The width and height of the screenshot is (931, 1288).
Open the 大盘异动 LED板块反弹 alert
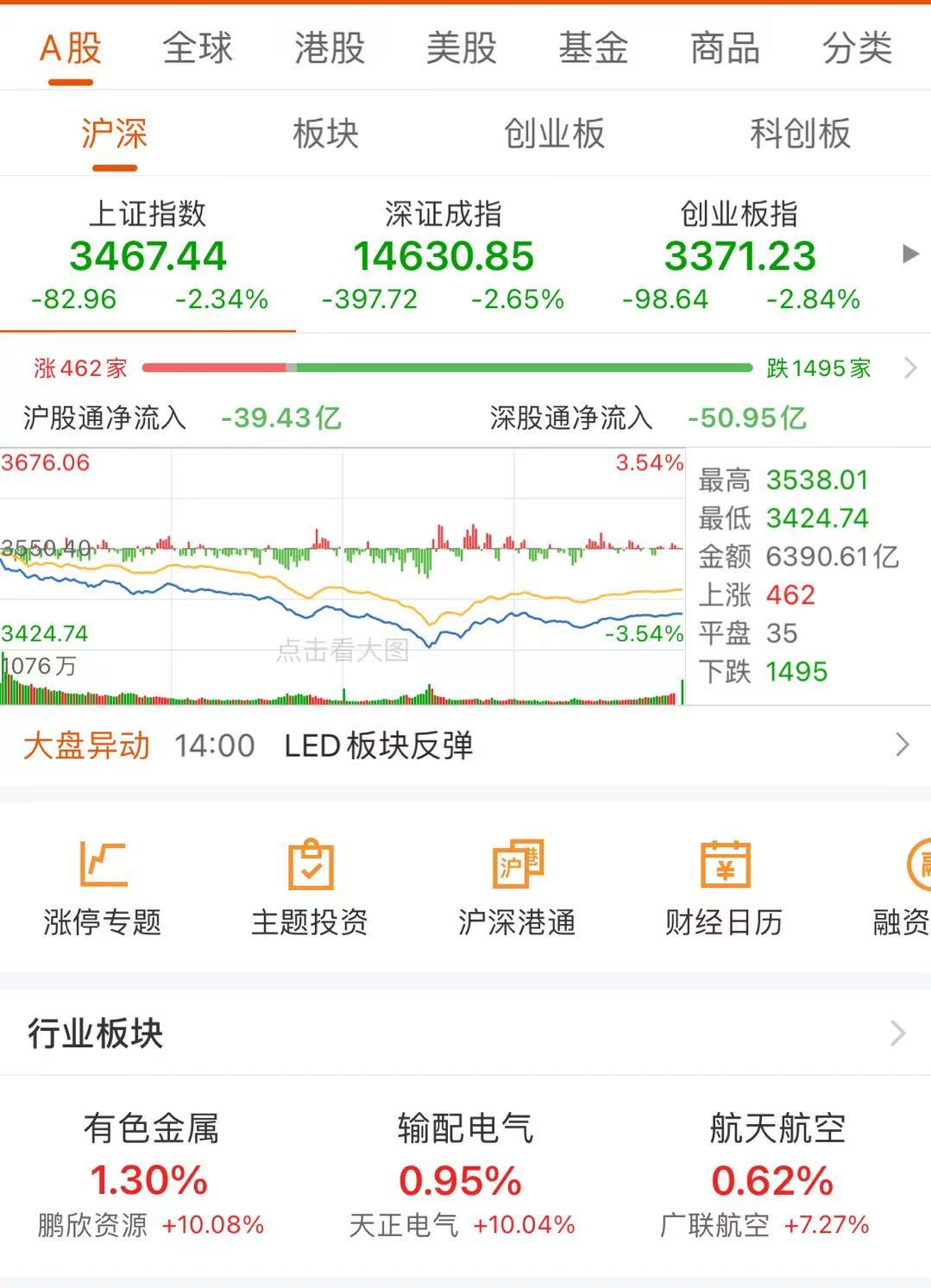465,745
